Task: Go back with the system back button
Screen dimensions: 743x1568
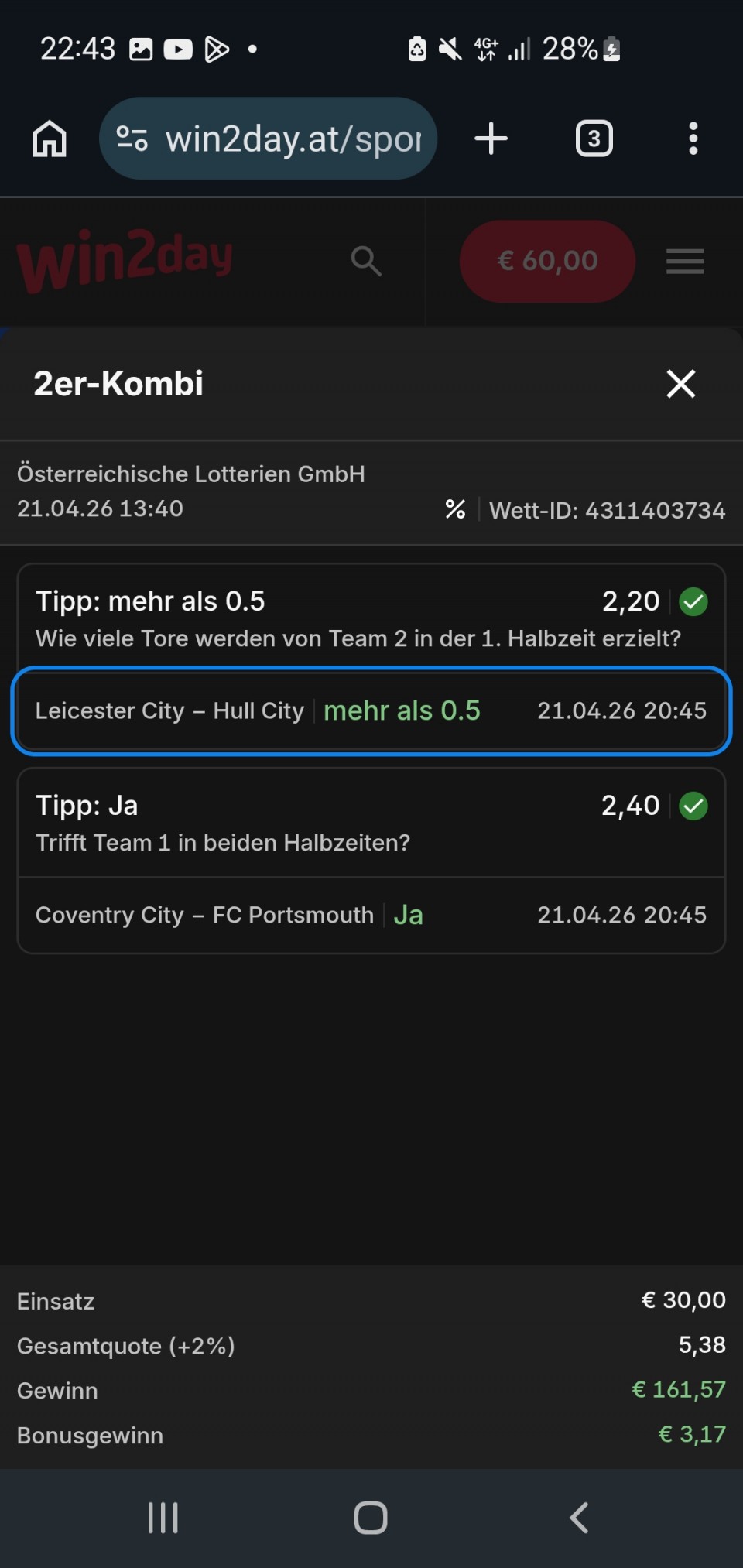Action: tap(579, 1518)
